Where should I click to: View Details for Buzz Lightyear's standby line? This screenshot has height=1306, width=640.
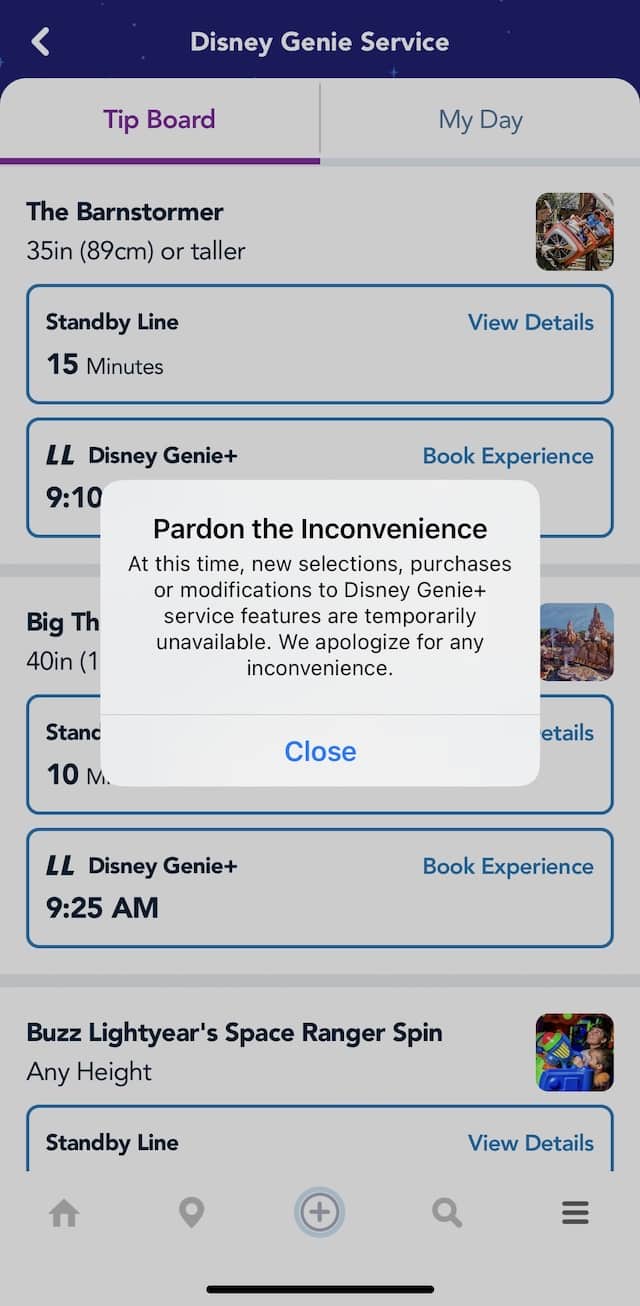[x=530, y=1142]
